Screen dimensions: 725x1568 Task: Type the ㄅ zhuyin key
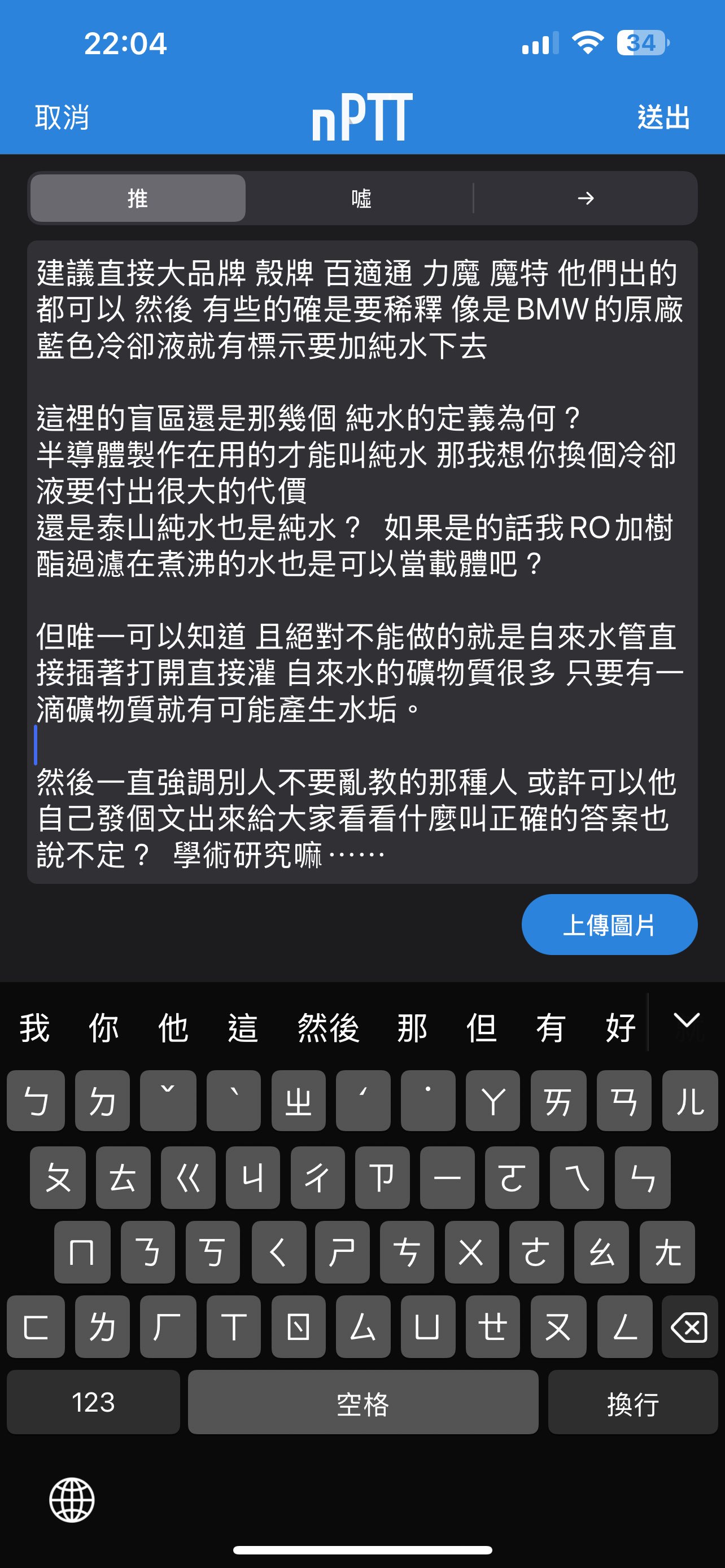pos(36,1101)
